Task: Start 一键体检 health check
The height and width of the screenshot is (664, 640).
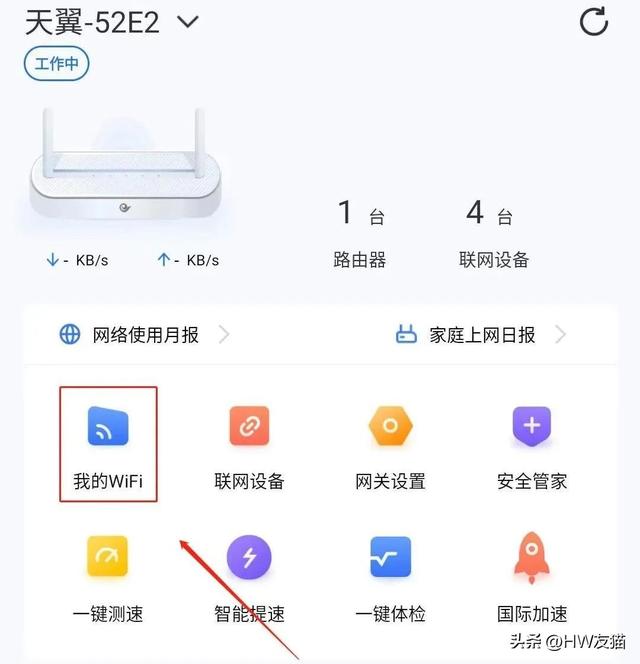Action: coord(390,575)
